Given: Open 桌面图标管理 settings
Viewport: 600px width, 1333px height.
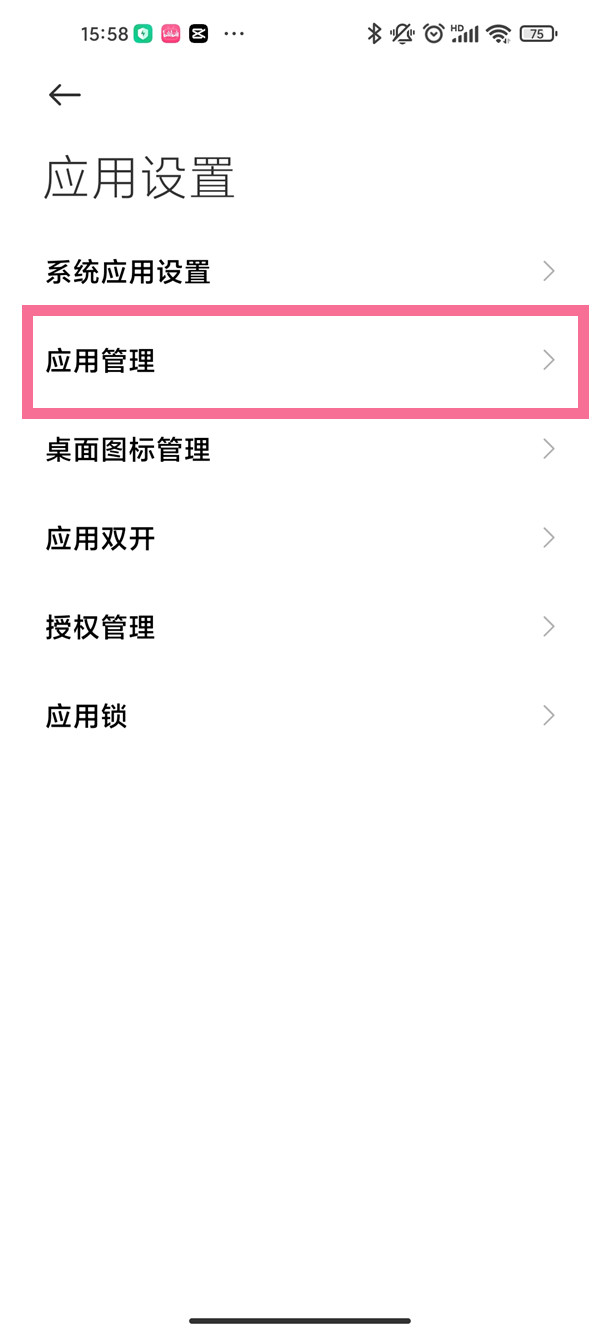Looking at the screenshot, I should [x=300, y=450].
